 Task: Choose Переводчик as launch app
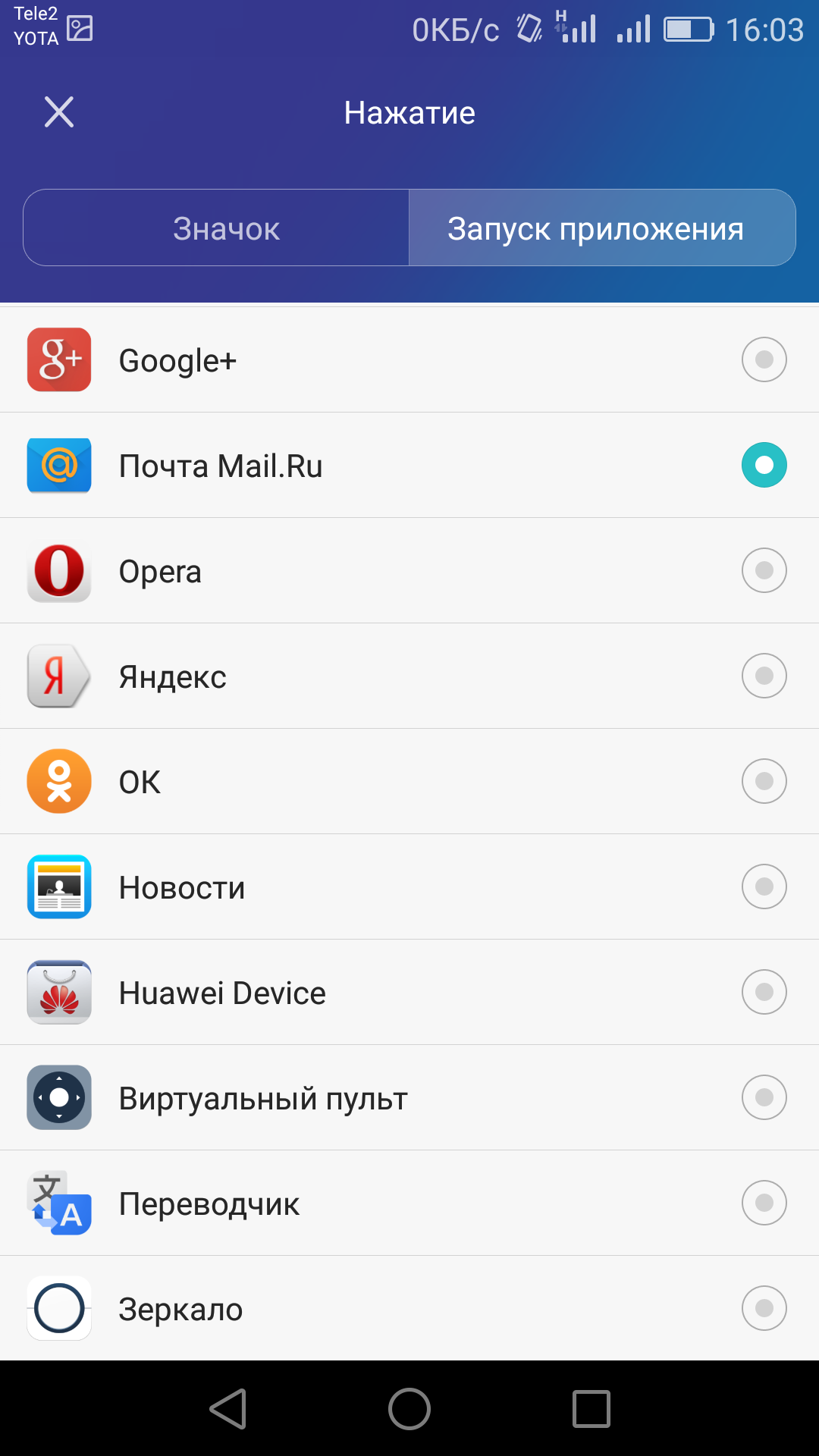[764, 1203]
